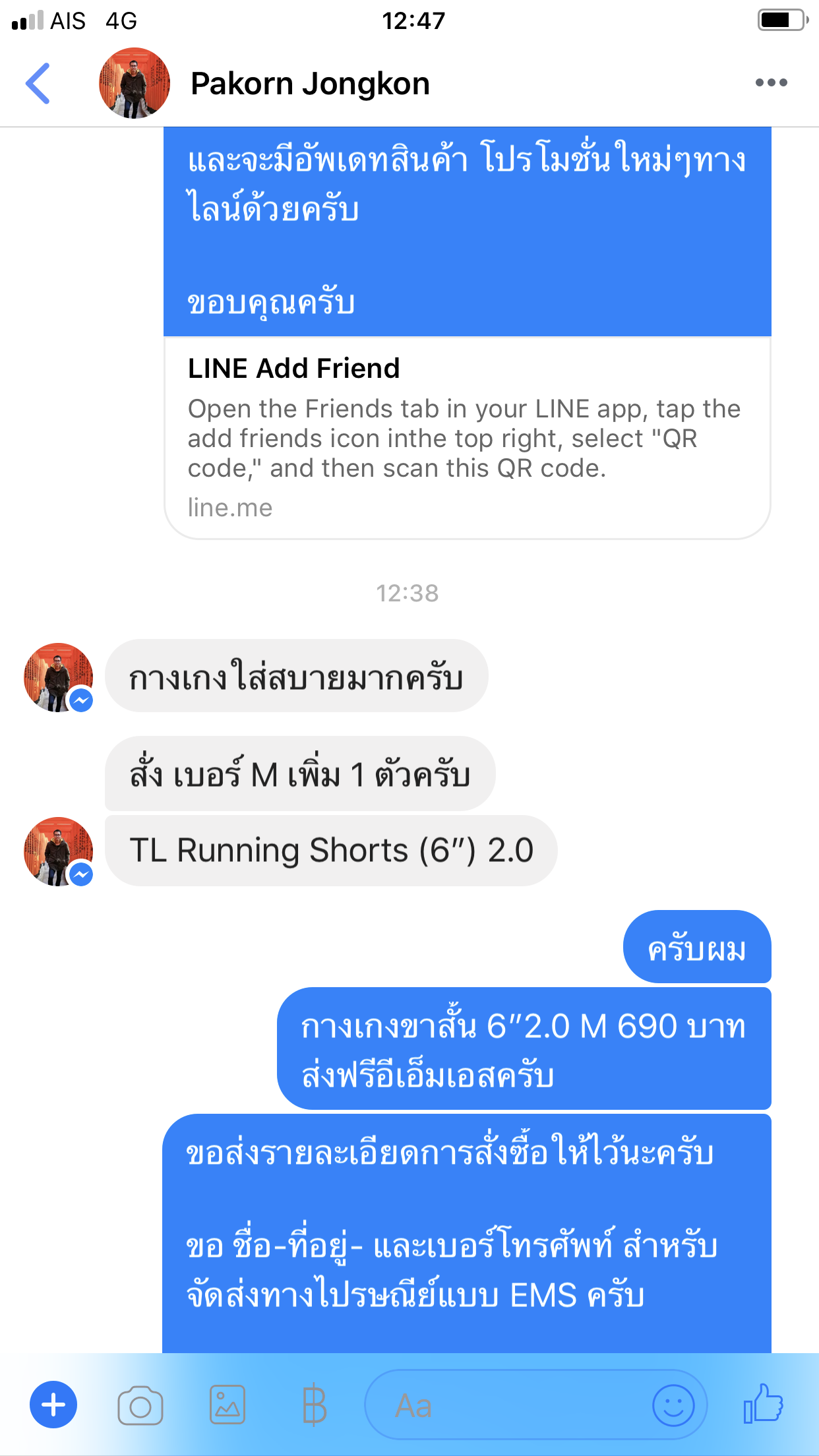Launch the camera to take a photo
Screen dimensions: 819x1456
pyautogui.click(x=140, y=1405)
